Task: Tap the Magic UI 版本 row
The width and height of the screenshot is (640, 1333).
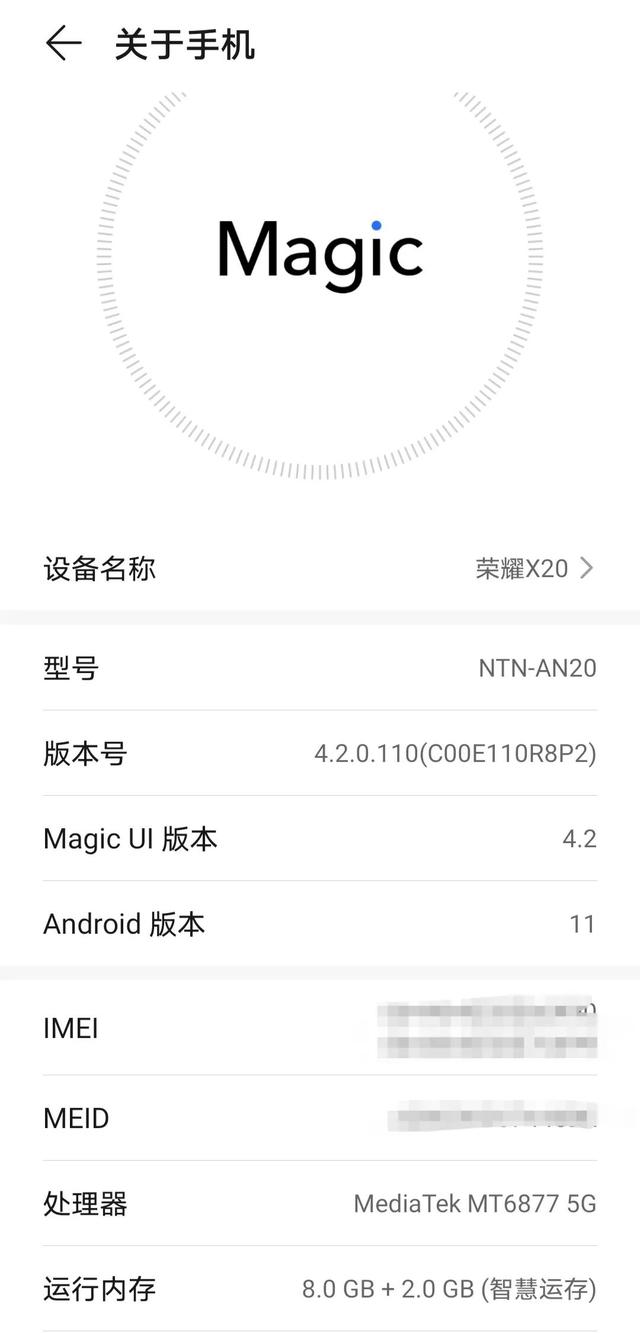Action: pos(320,838)
